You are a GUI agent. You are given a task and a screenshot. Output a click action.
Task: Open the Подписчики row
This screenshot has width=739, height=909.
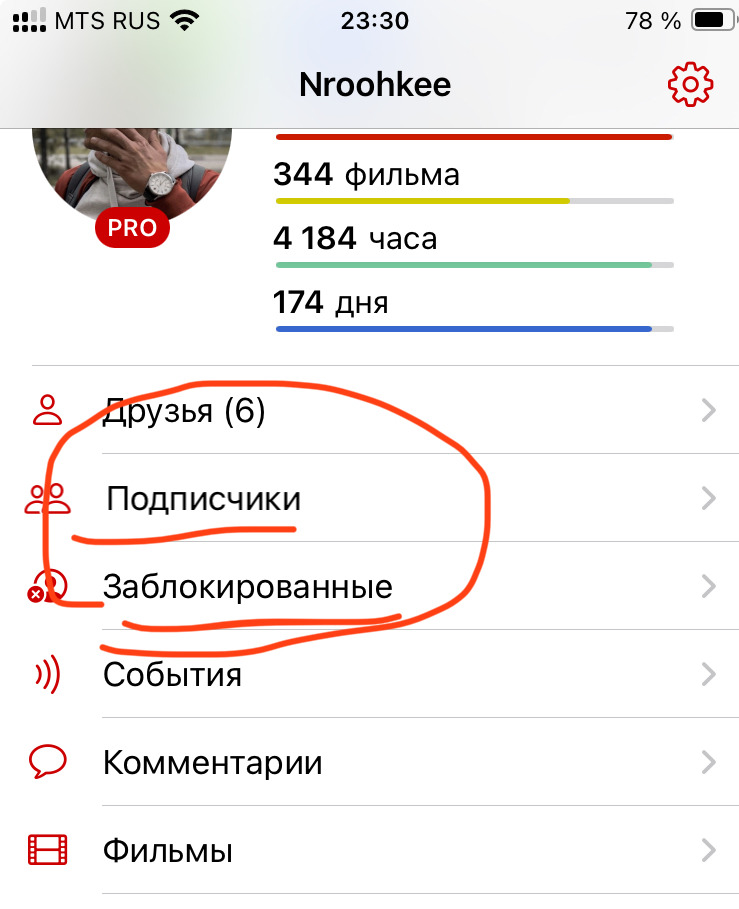369,498
